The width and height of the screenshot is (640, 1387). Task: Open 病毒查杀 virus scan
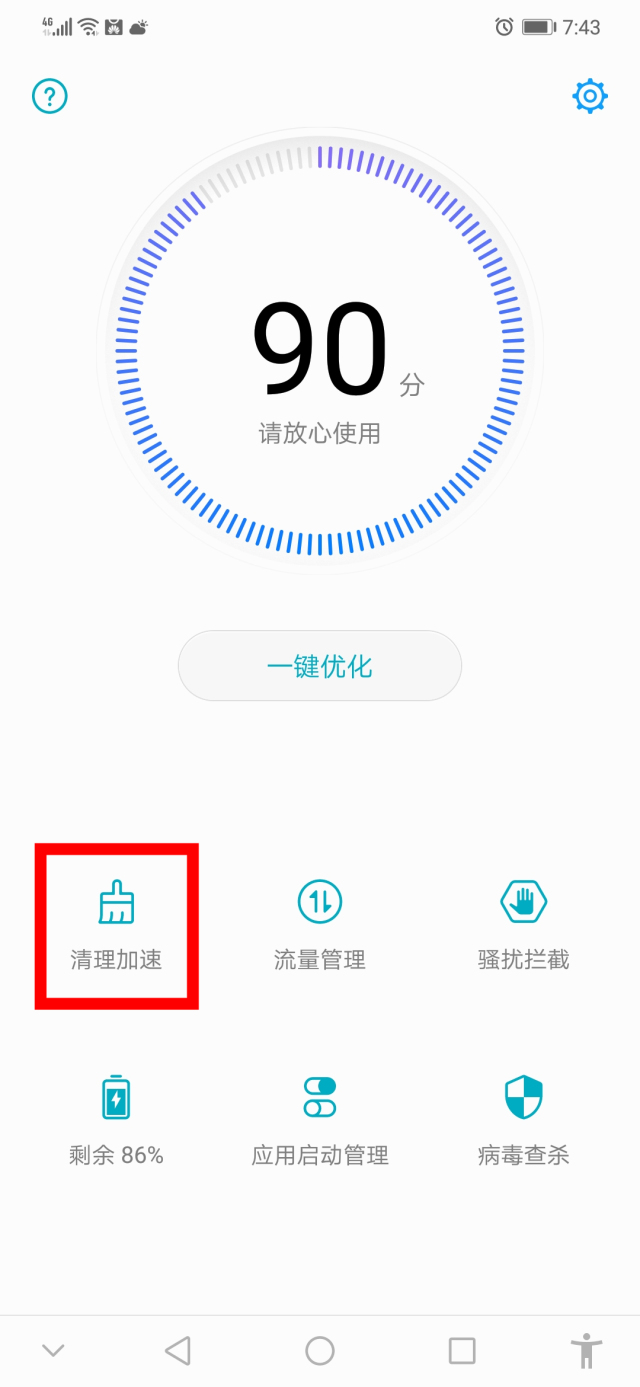pyautogui.click(x=523, y=1120)
